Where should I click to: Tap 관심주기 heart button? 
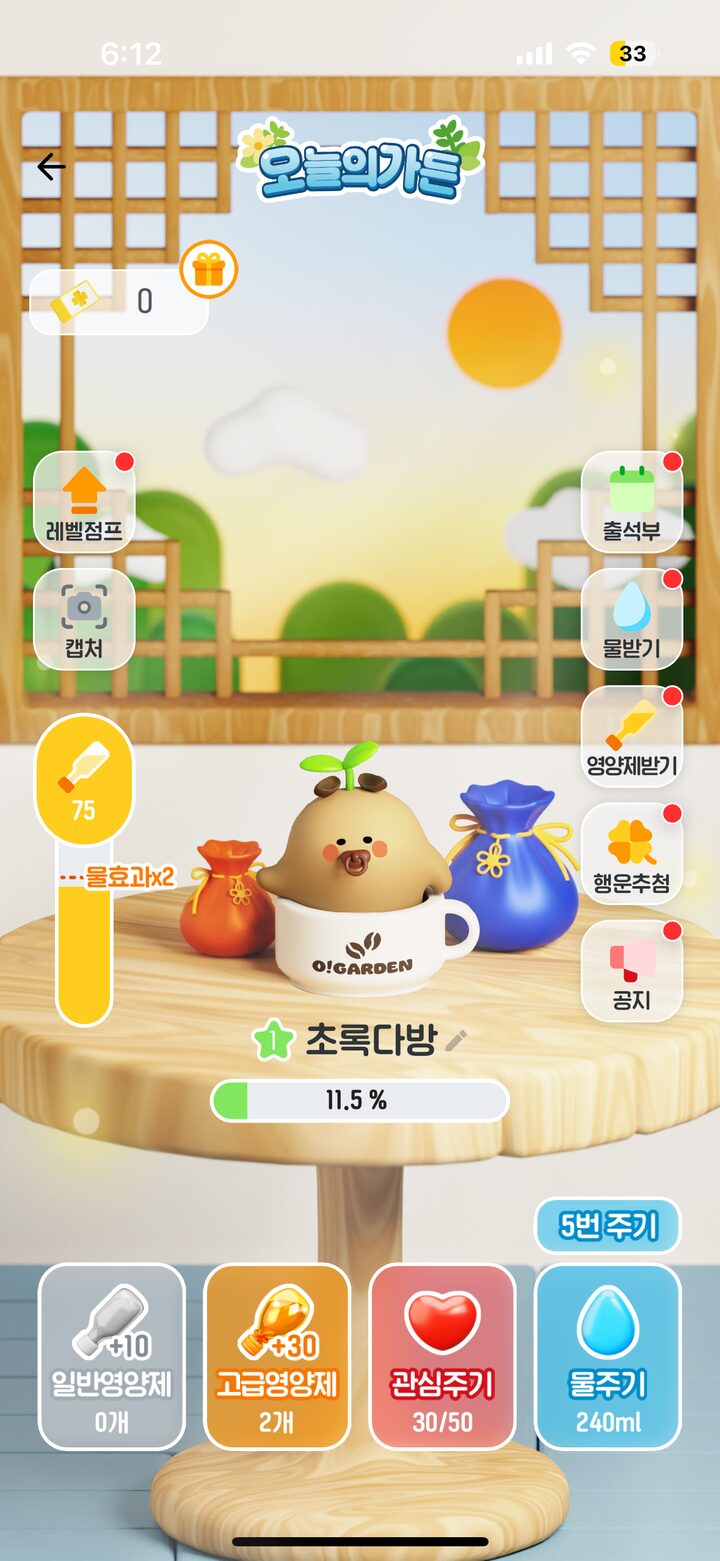coord(442,1356)
